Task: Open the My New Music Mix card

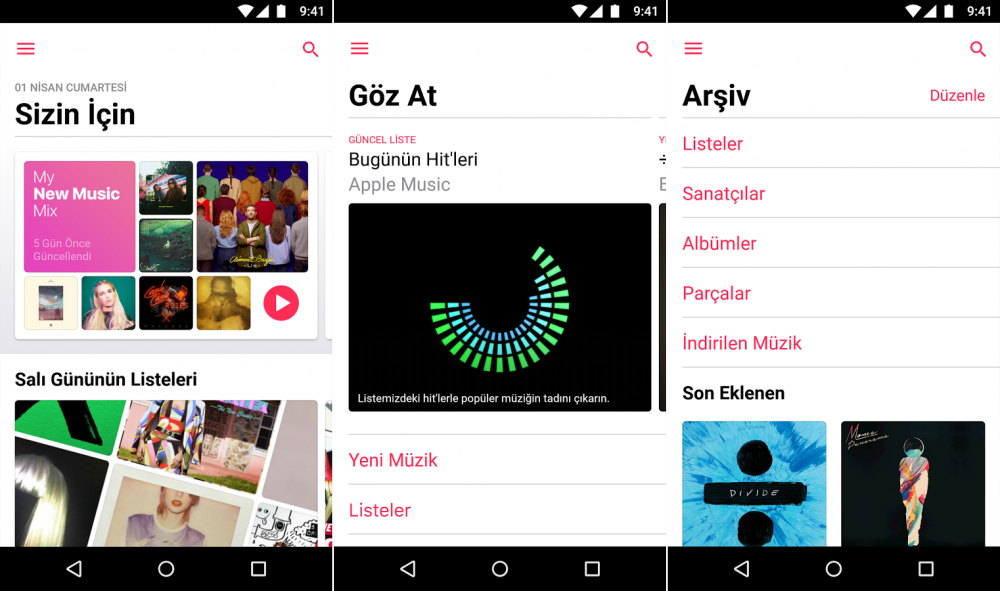Action: tap(79, 216)
